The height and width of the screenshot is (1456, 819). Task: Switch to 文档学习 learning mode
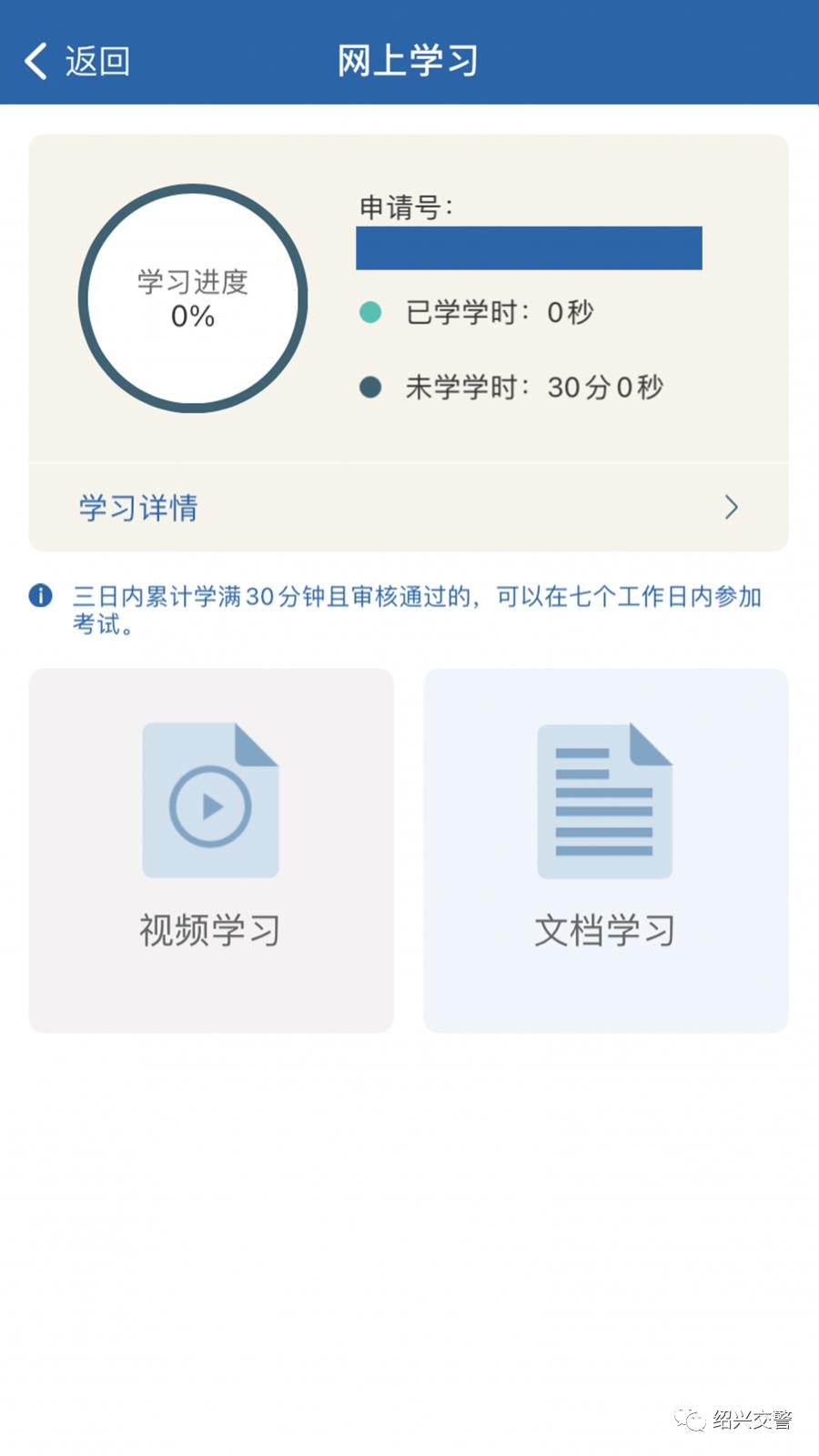[x=603, y=851]
